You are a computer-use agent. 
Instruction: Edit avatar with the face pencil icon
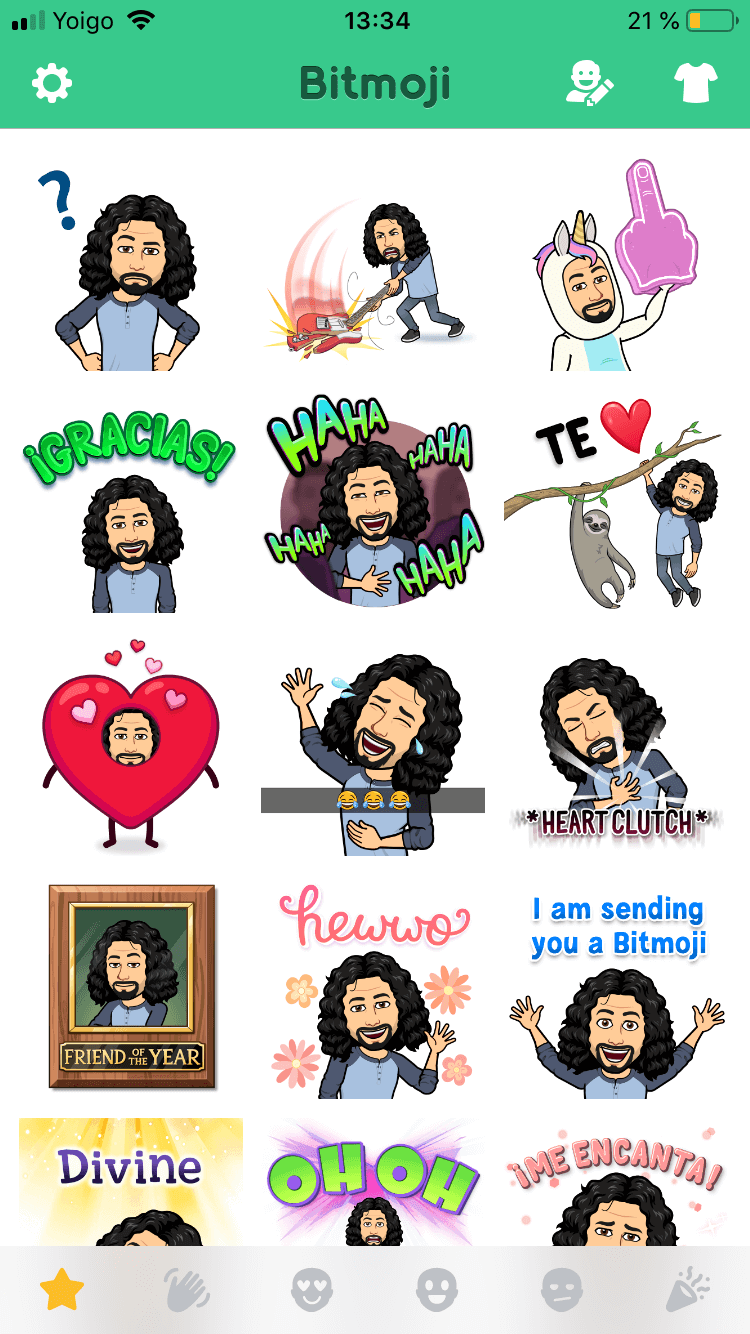[x=589, y=83]
